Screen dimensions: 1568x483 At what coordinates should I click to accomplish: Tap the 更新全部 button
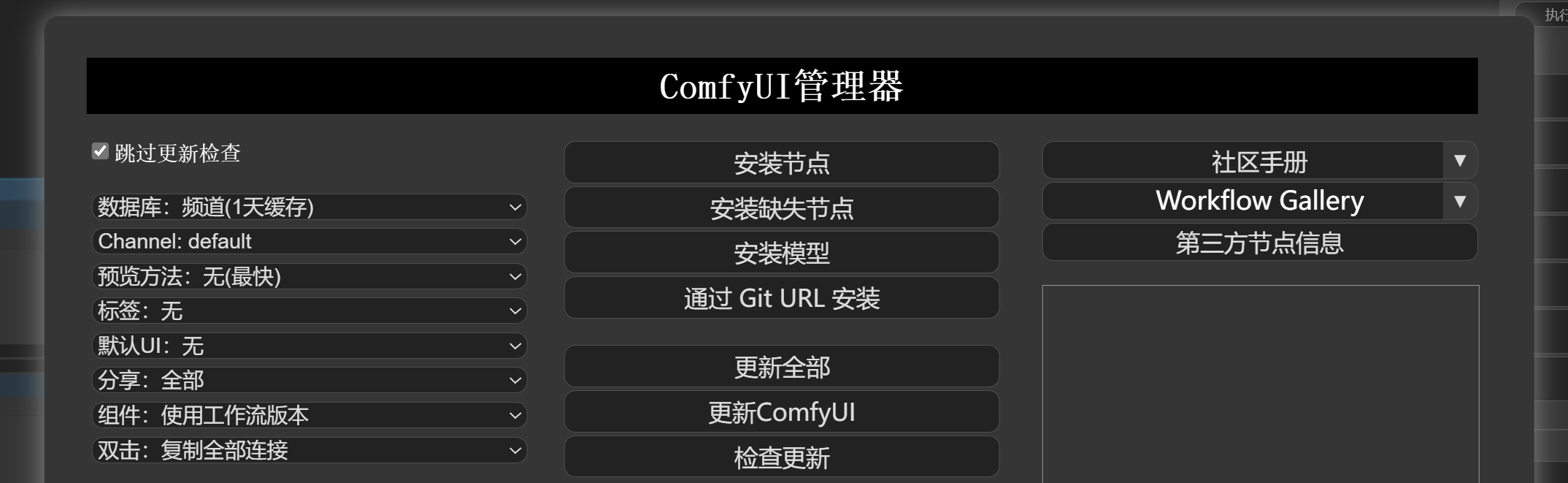[781, 367]
